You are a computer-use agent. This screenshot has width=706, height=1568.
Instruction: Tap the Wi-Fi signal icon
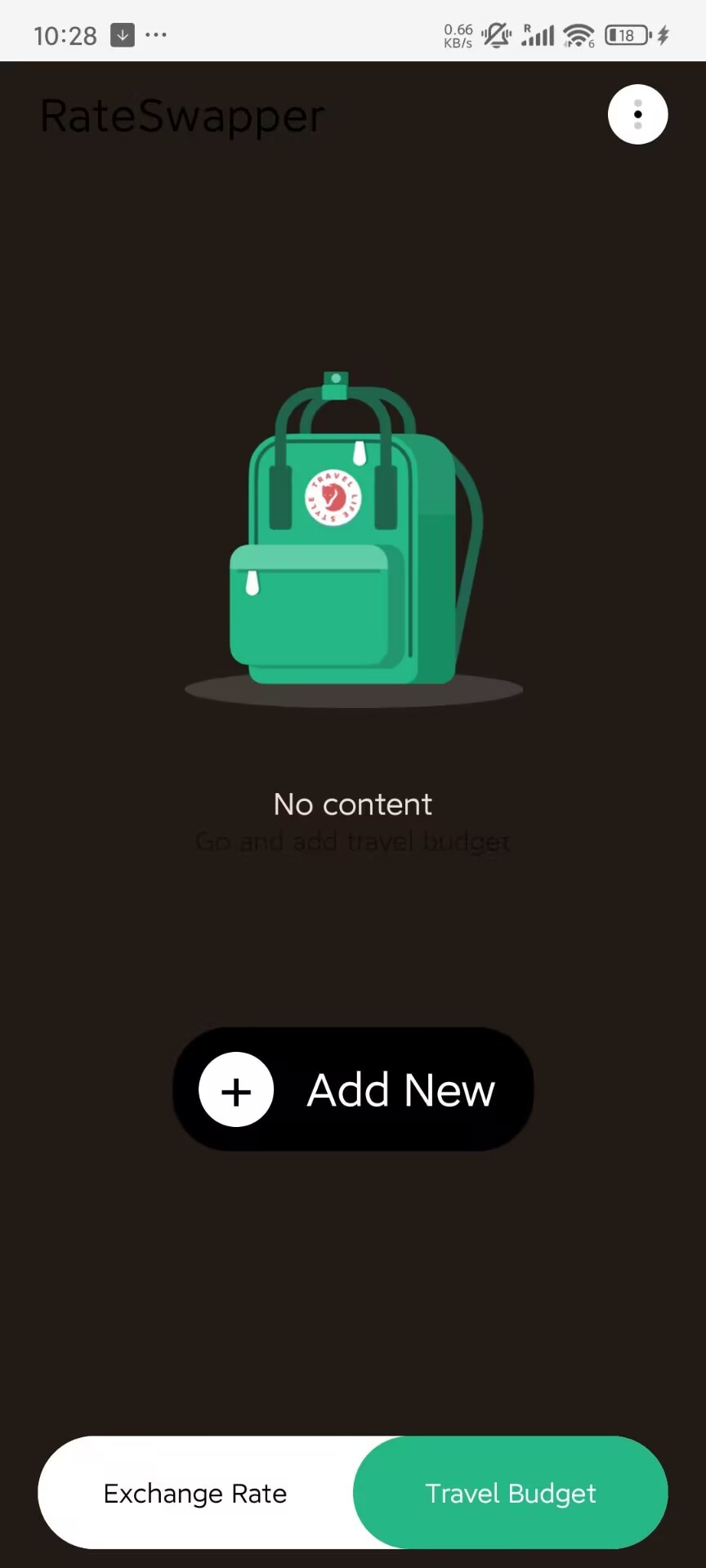579,35
